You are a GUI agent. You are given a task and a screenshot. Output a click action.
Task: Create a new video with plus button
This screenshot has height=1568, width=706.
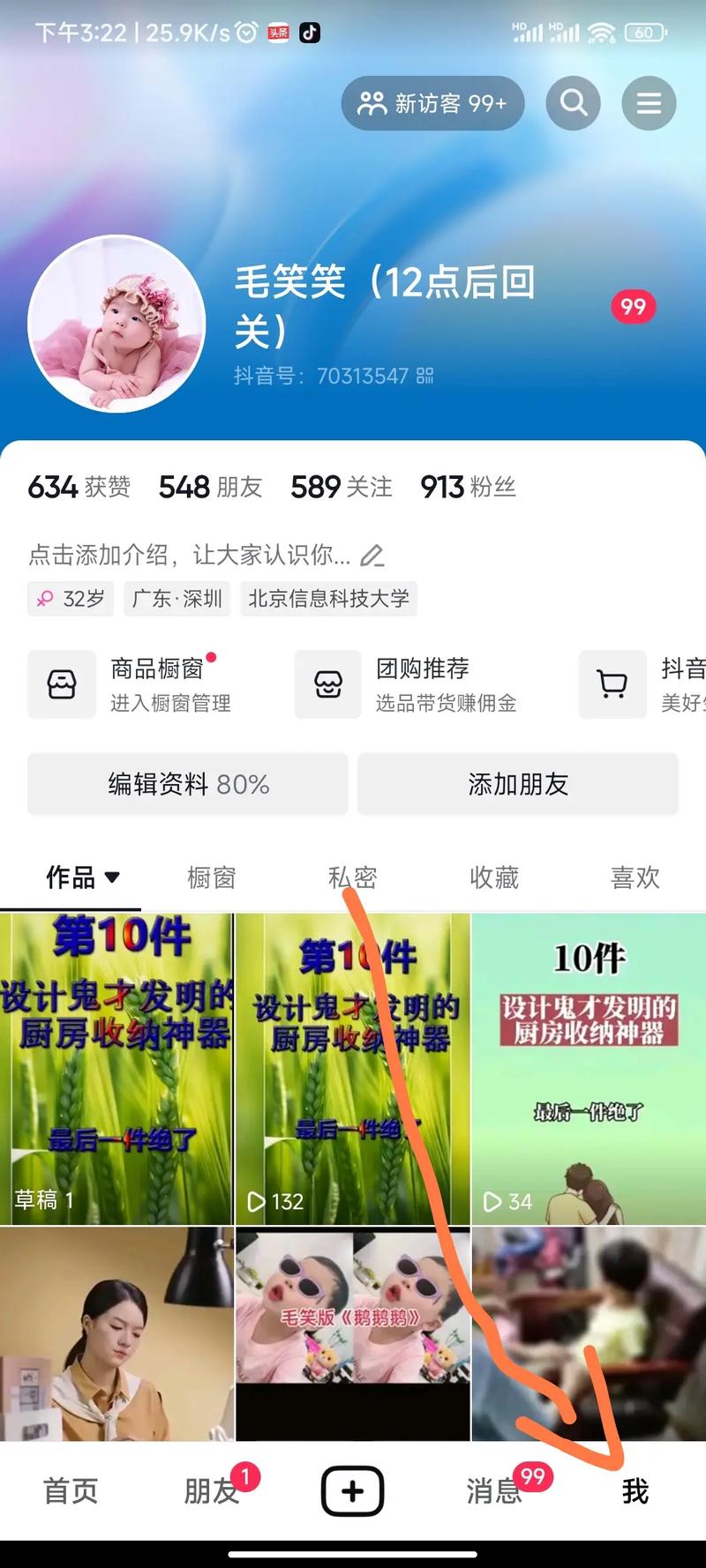[352, 1491]
